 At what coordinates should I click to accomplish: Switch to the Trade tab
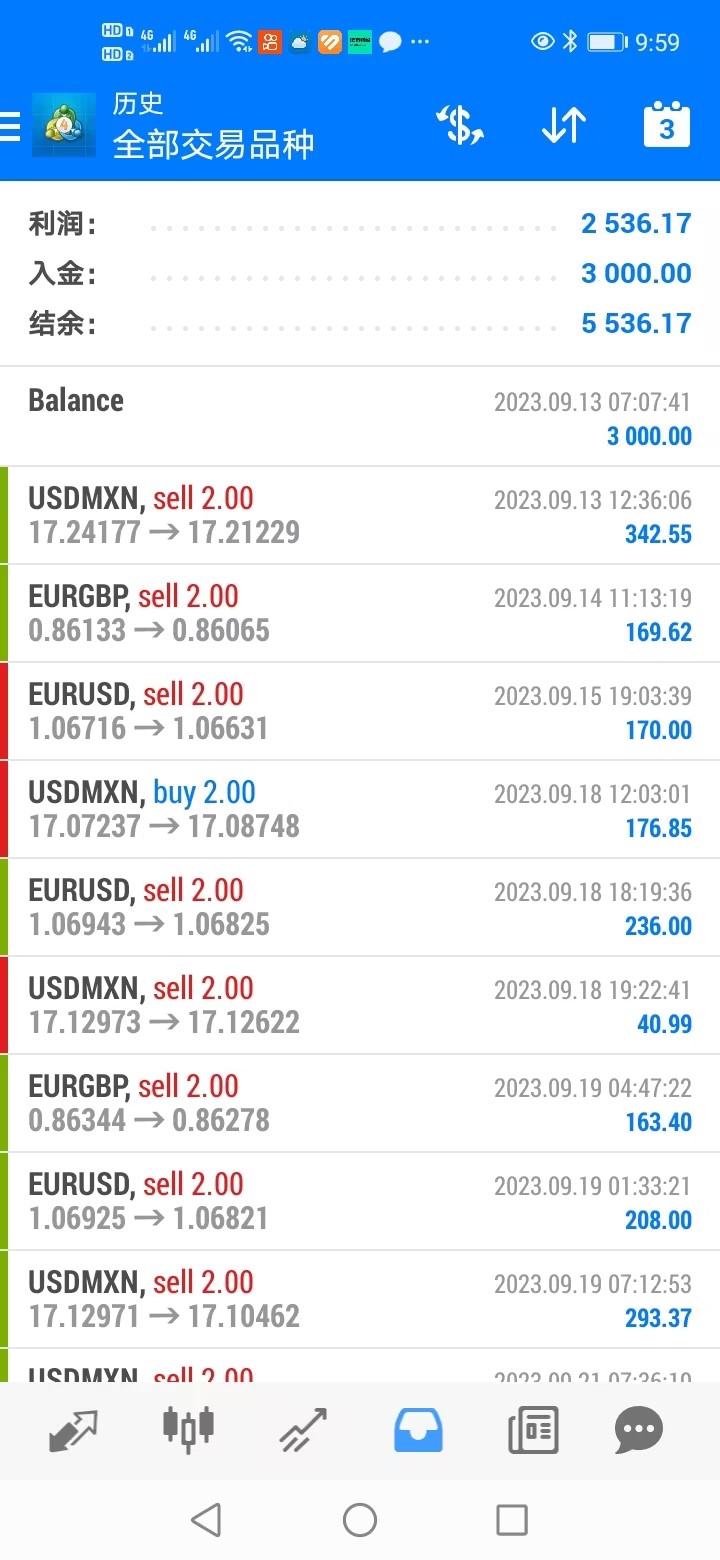(303, 1430)
